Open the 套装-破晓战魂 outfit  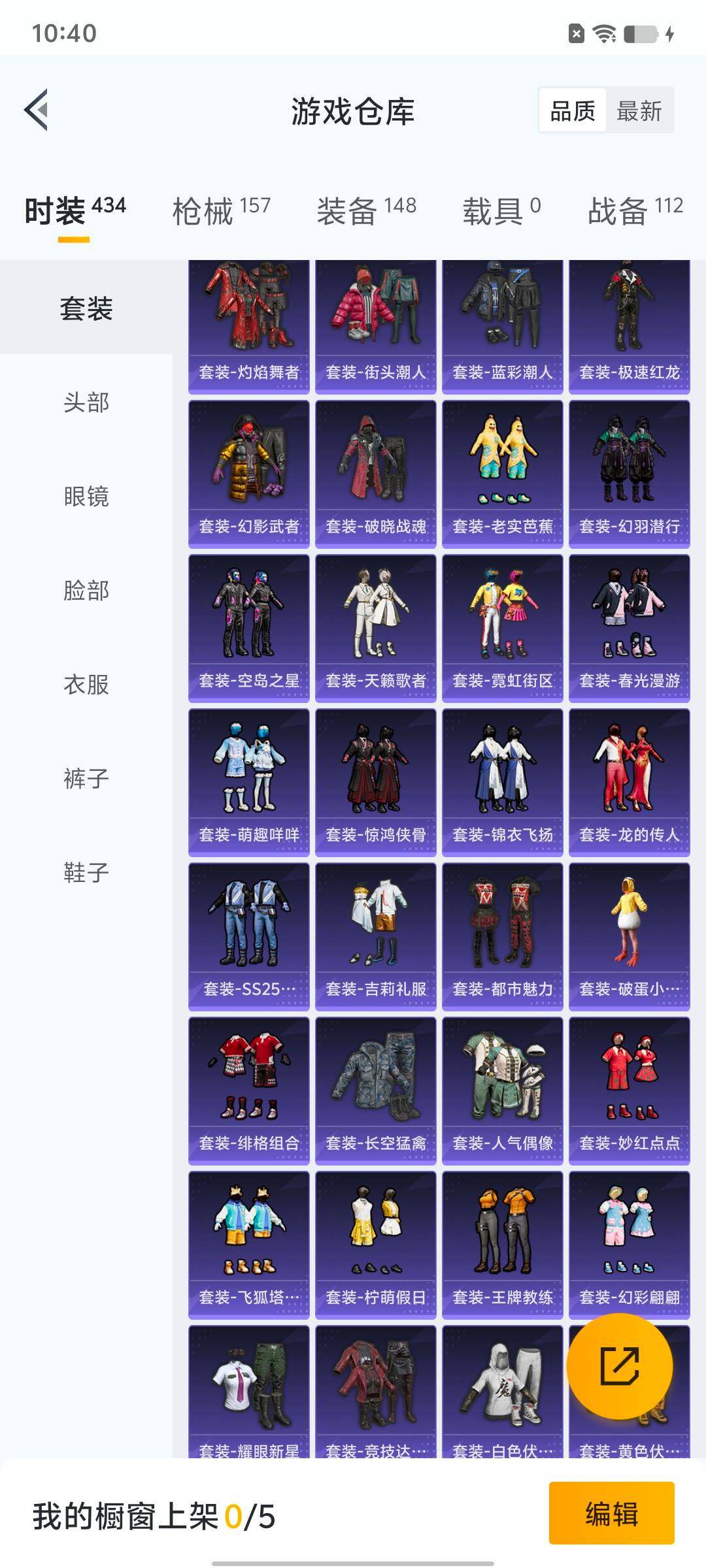pos(375,474)
